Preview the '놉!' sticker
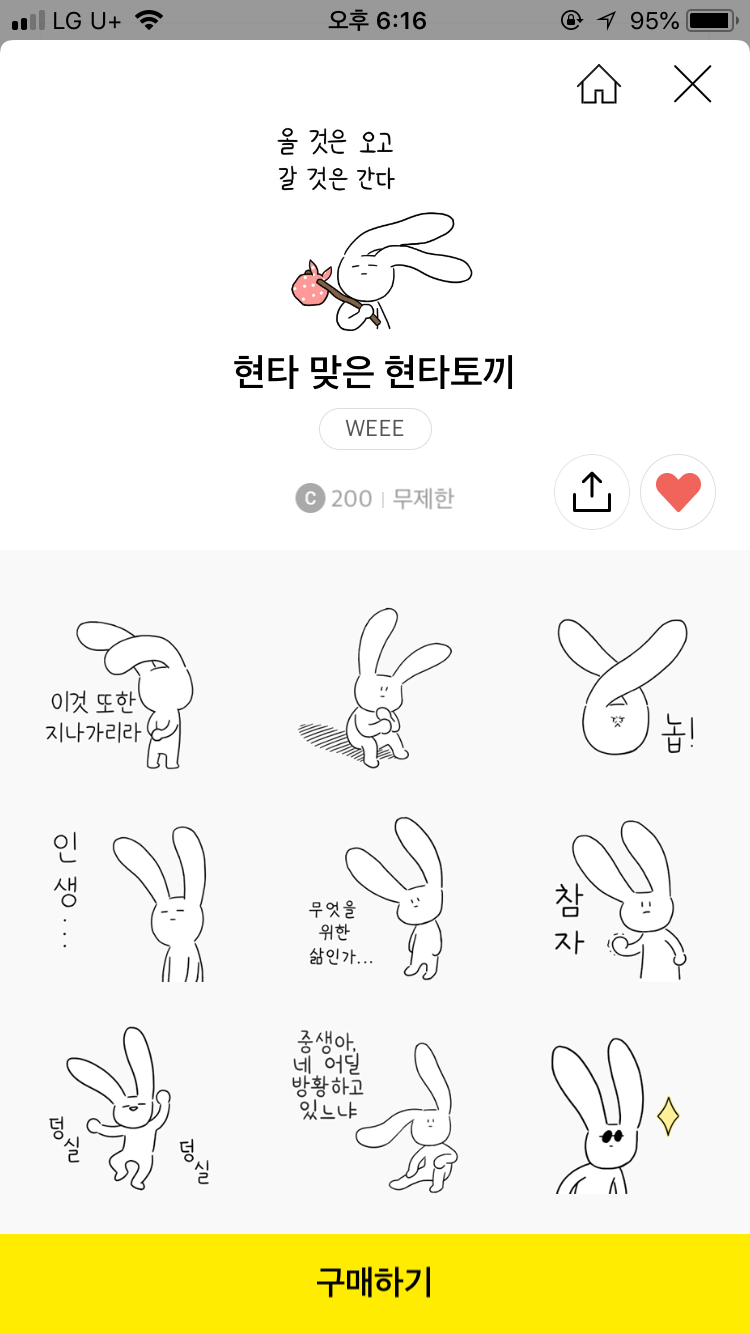The width and height of the screenshot is (750, 1334). [x=625, y=690]
